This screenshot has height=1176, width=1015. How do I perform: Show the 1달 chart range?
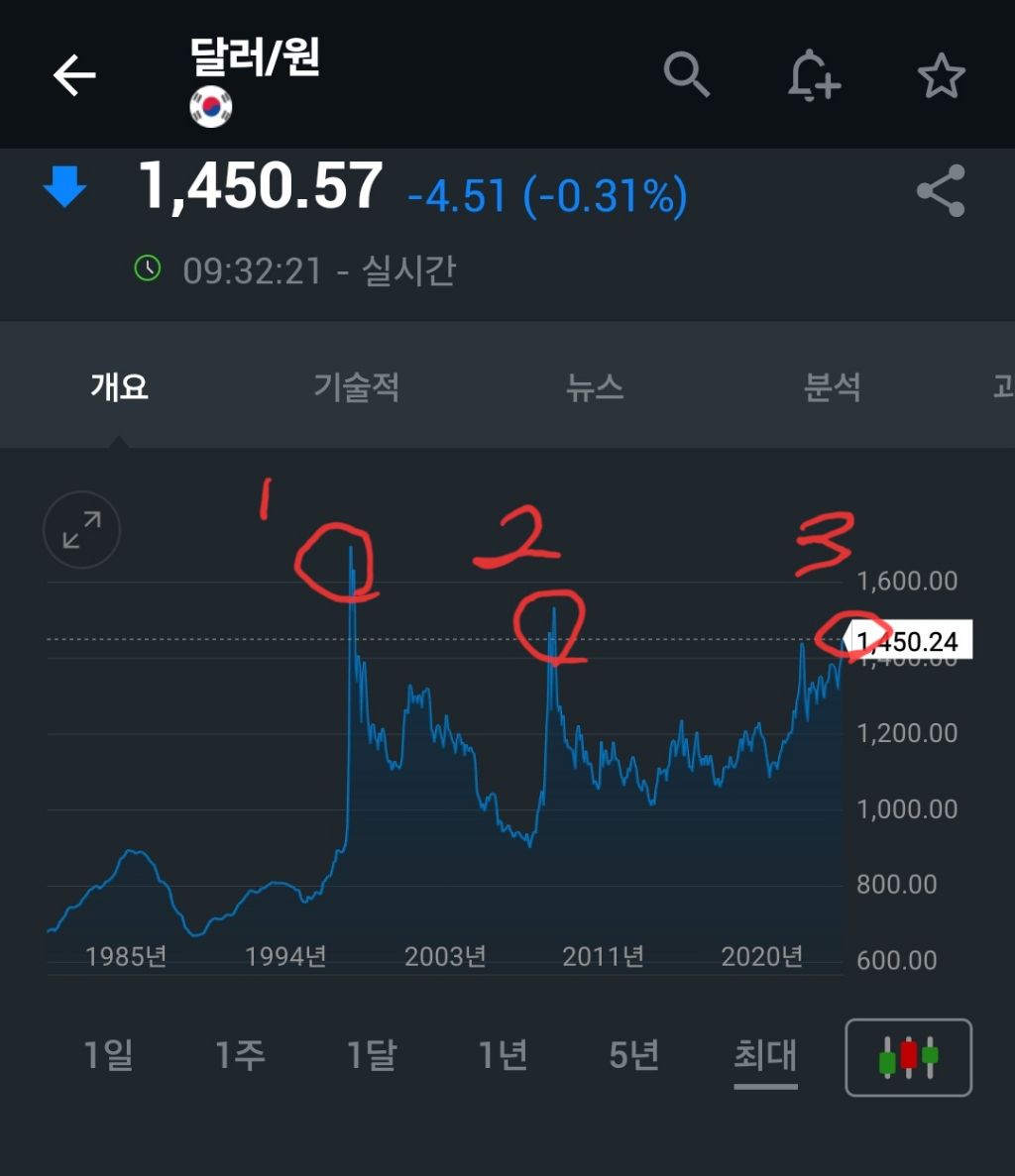click(372, 1056)
